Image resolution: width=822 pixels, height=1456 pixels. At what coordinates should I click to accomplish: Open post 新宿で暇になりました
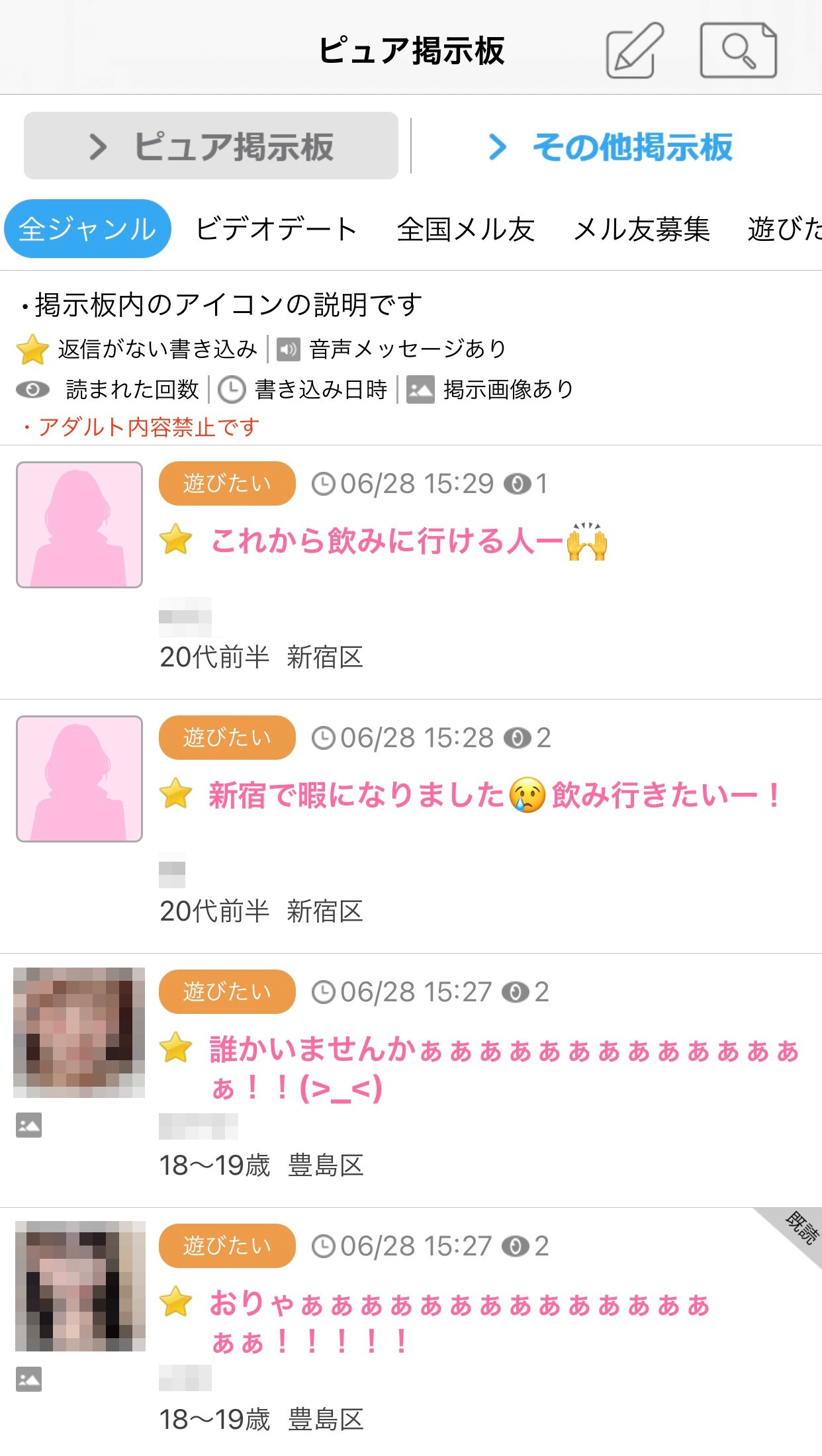pos(493,796)
